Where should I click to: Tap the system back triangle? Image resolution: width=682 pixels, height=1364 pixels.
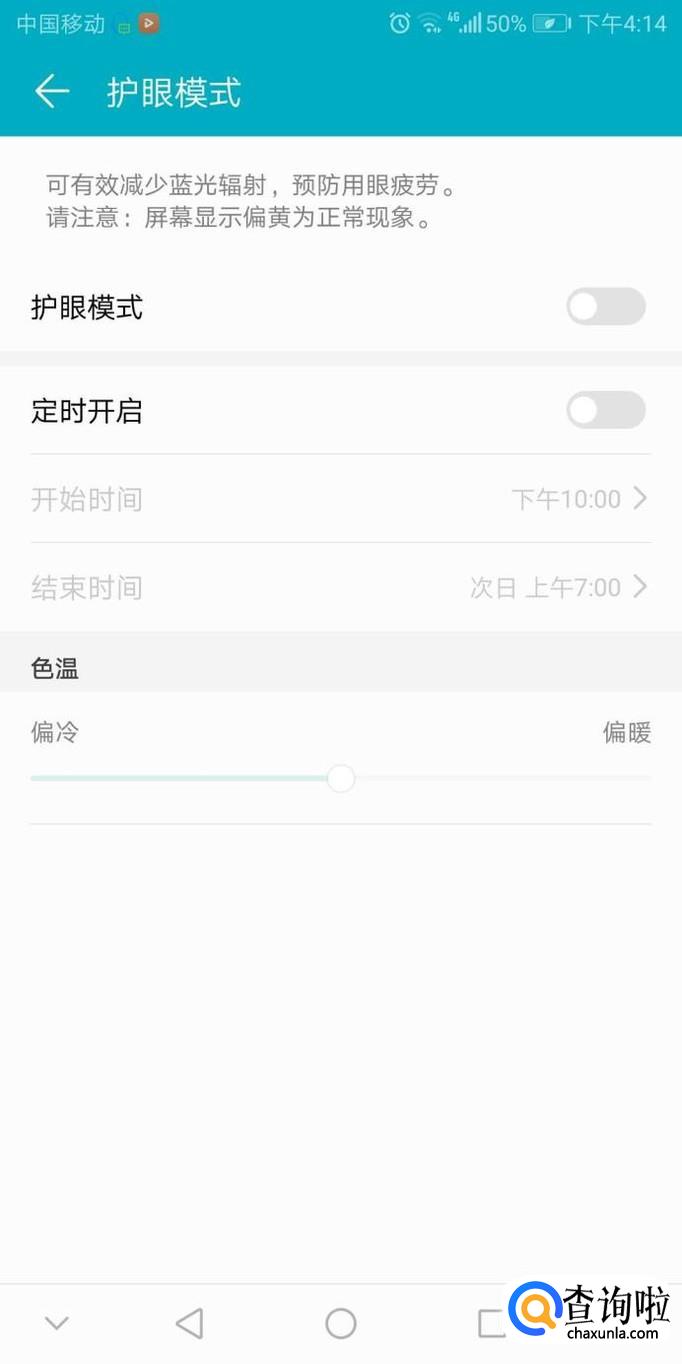(189, 1323)
